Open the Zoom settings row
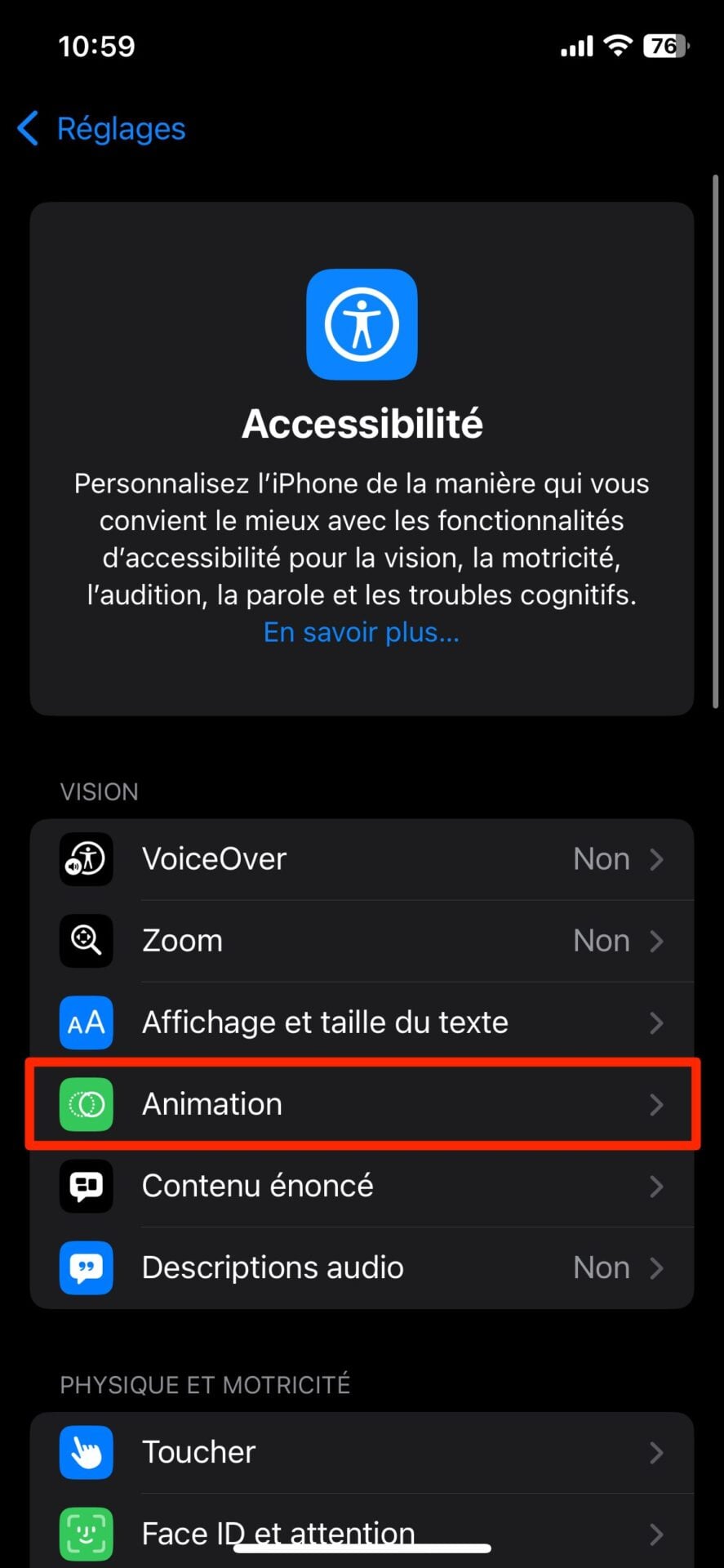This screenshot has width=724, height=1568. click(361, 941)
